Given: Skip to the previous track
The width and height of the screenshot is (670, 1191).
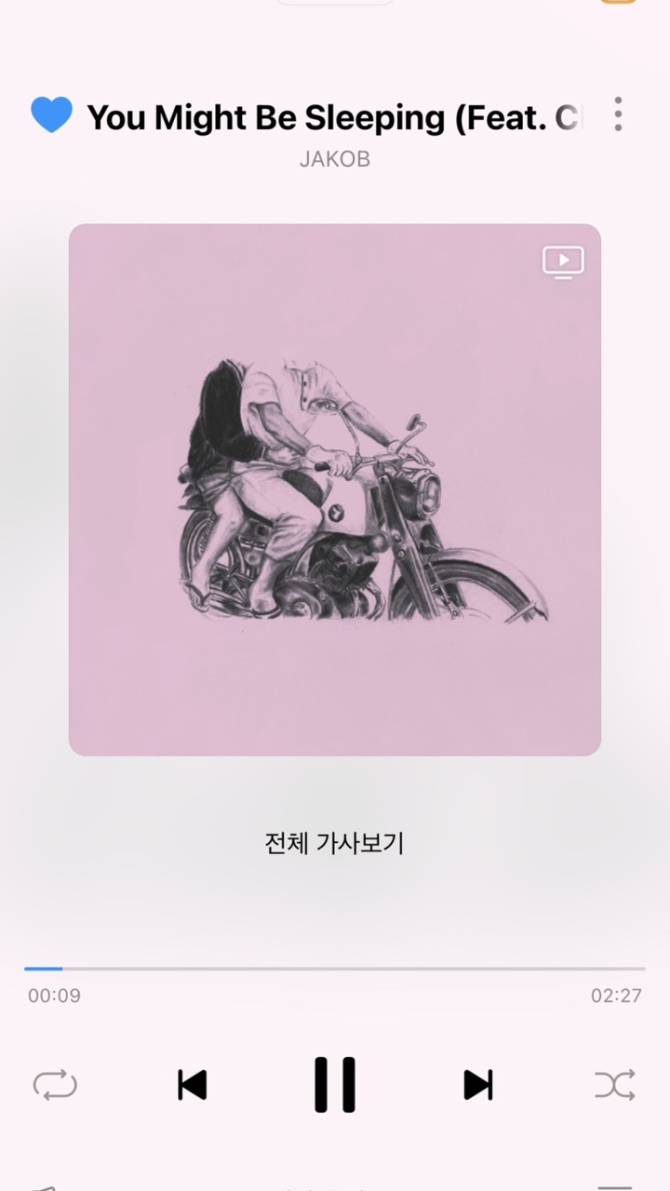Looking at the screenshot, I should coord(192,1085).
